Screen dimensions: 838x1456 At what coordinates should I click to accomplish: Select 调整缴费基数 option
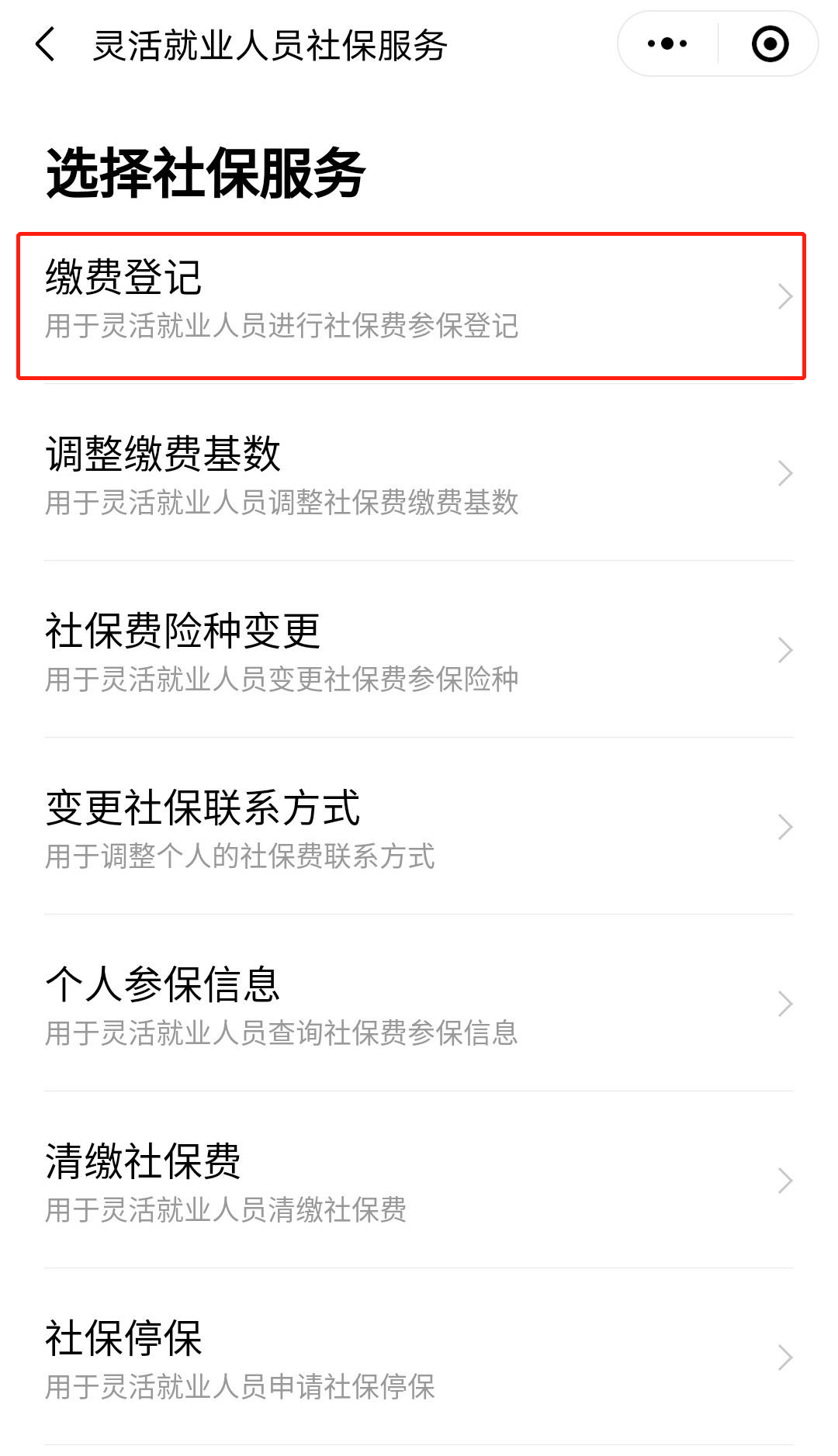point(419,473)
